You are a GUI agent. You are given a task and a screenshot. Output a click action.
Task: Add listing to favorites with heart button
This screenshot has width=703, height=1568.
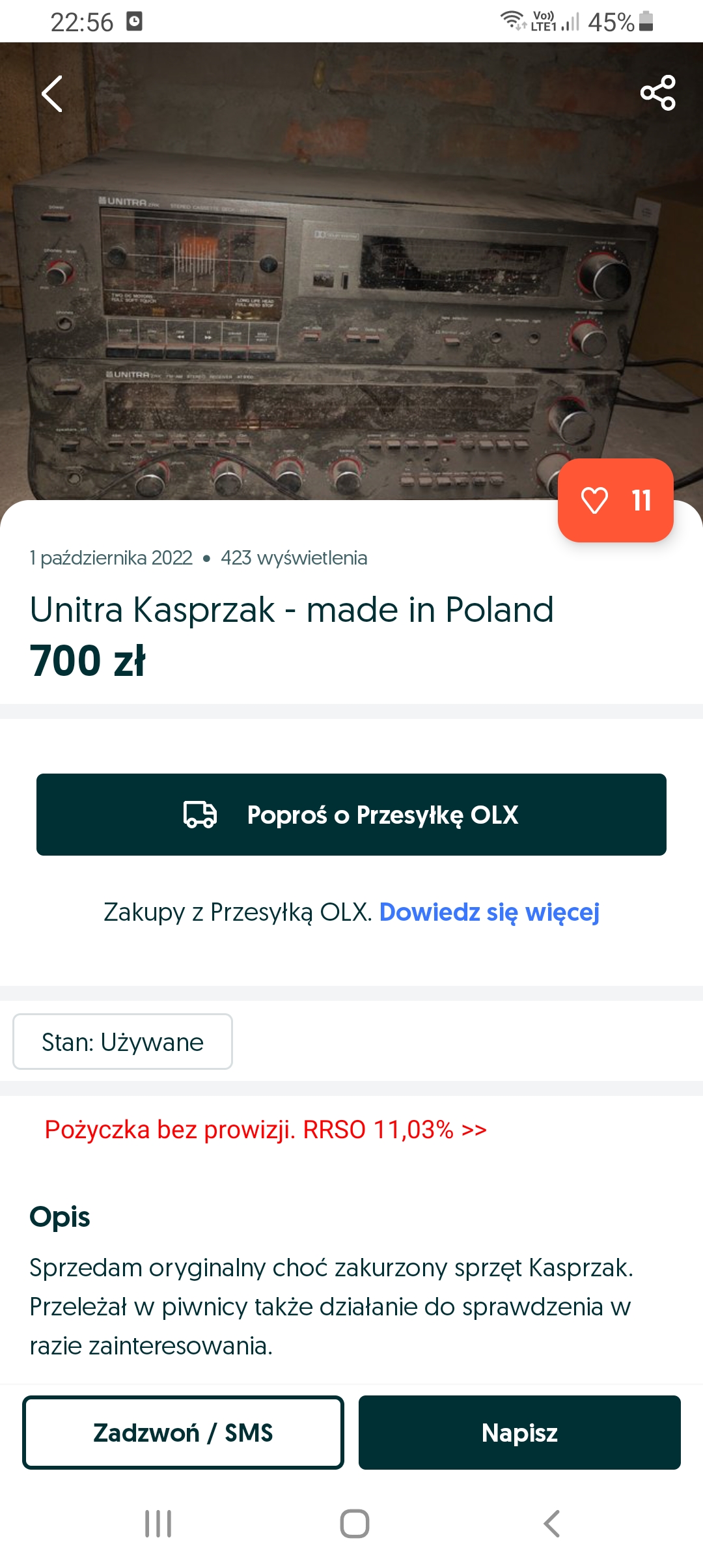[x=615, y=500]
